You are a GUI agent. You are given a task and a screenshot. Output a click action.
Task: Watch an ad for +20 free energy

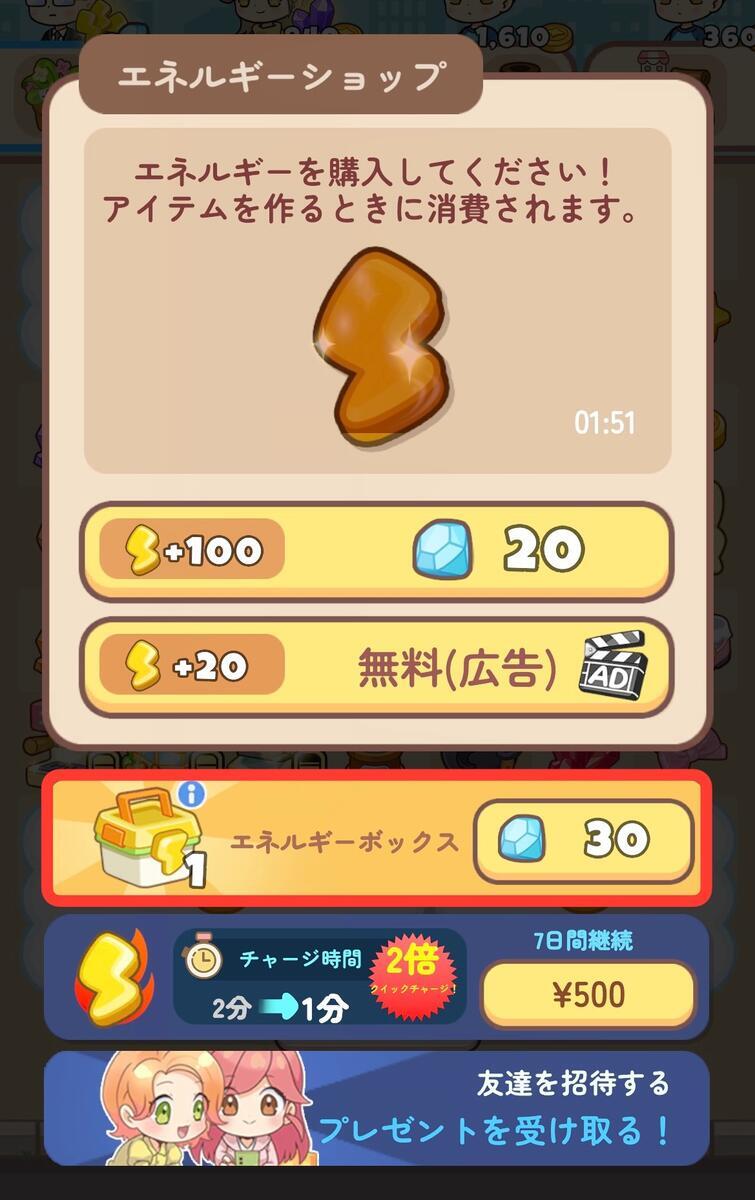(x=376, y=668)
